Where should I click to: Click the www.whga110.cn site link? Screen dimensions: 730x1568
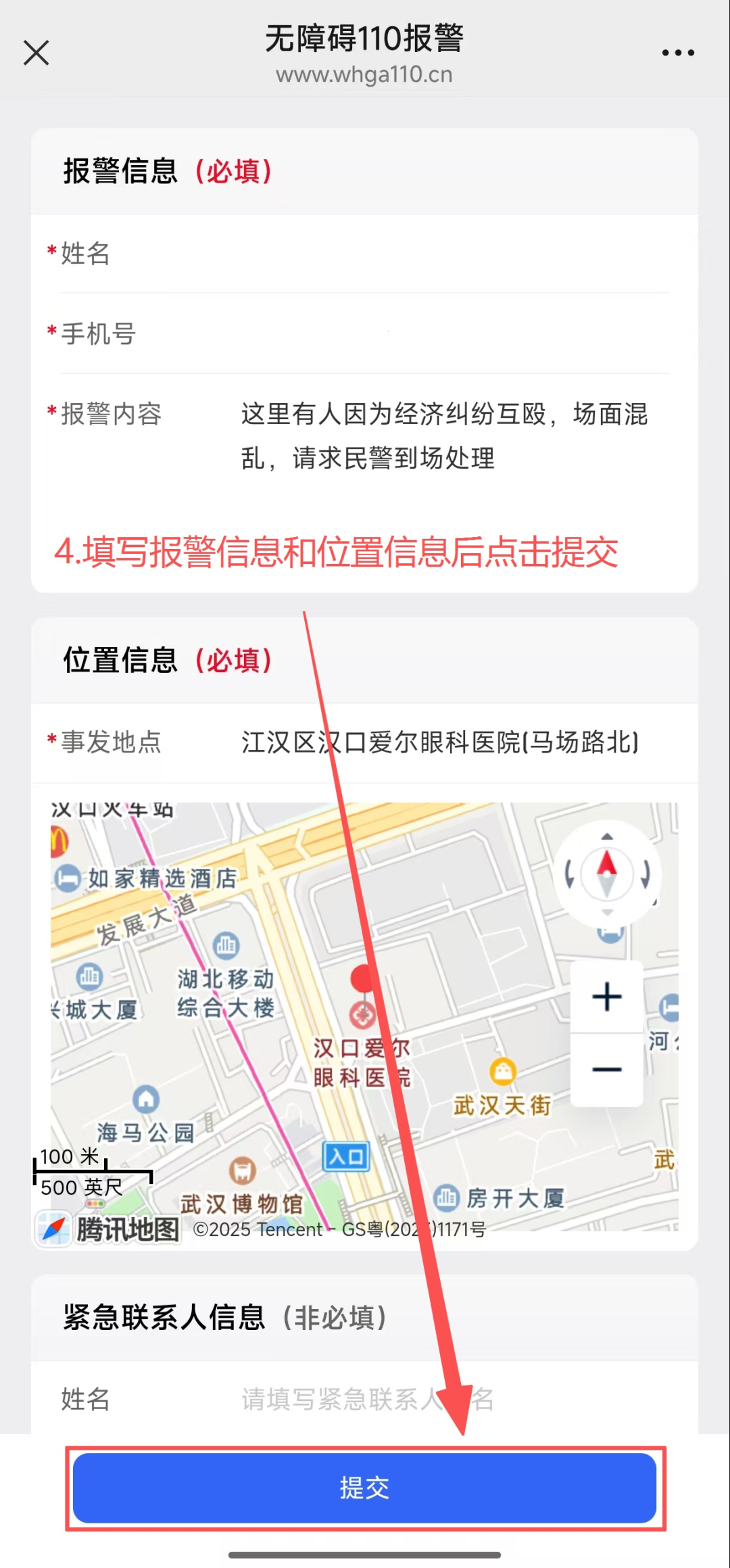click(365, 74)
